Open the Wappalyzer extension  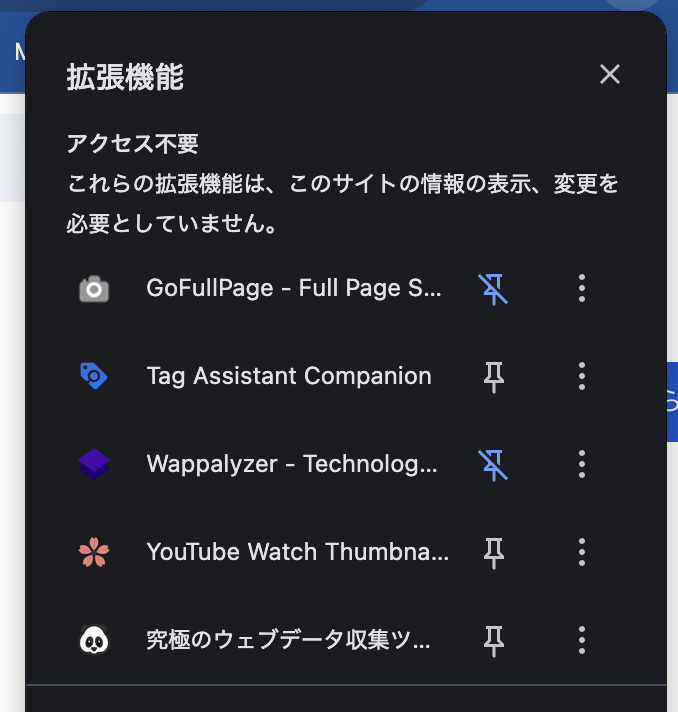pyautogui.click(x=292, y=464)
